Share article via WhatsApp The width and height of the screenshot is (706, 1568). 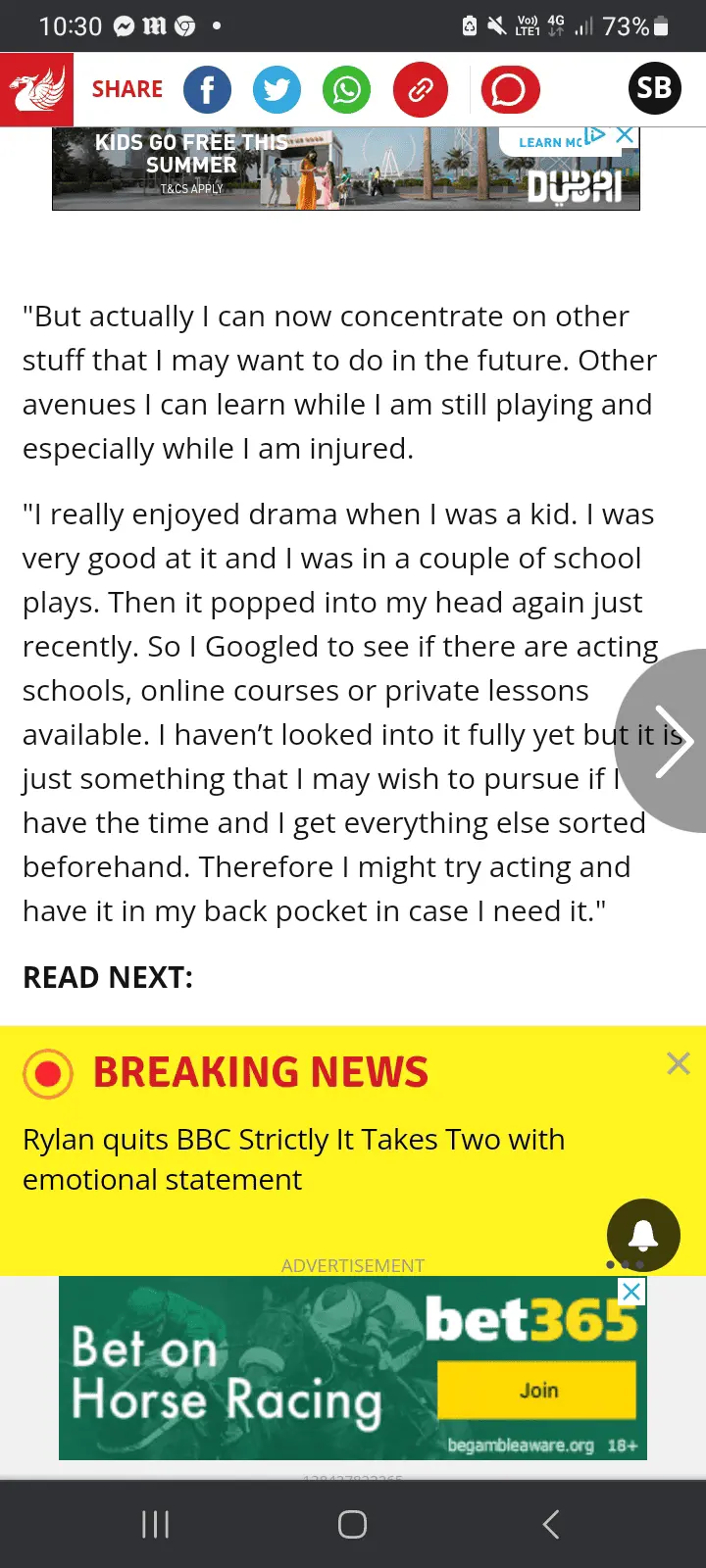point(347,90)
